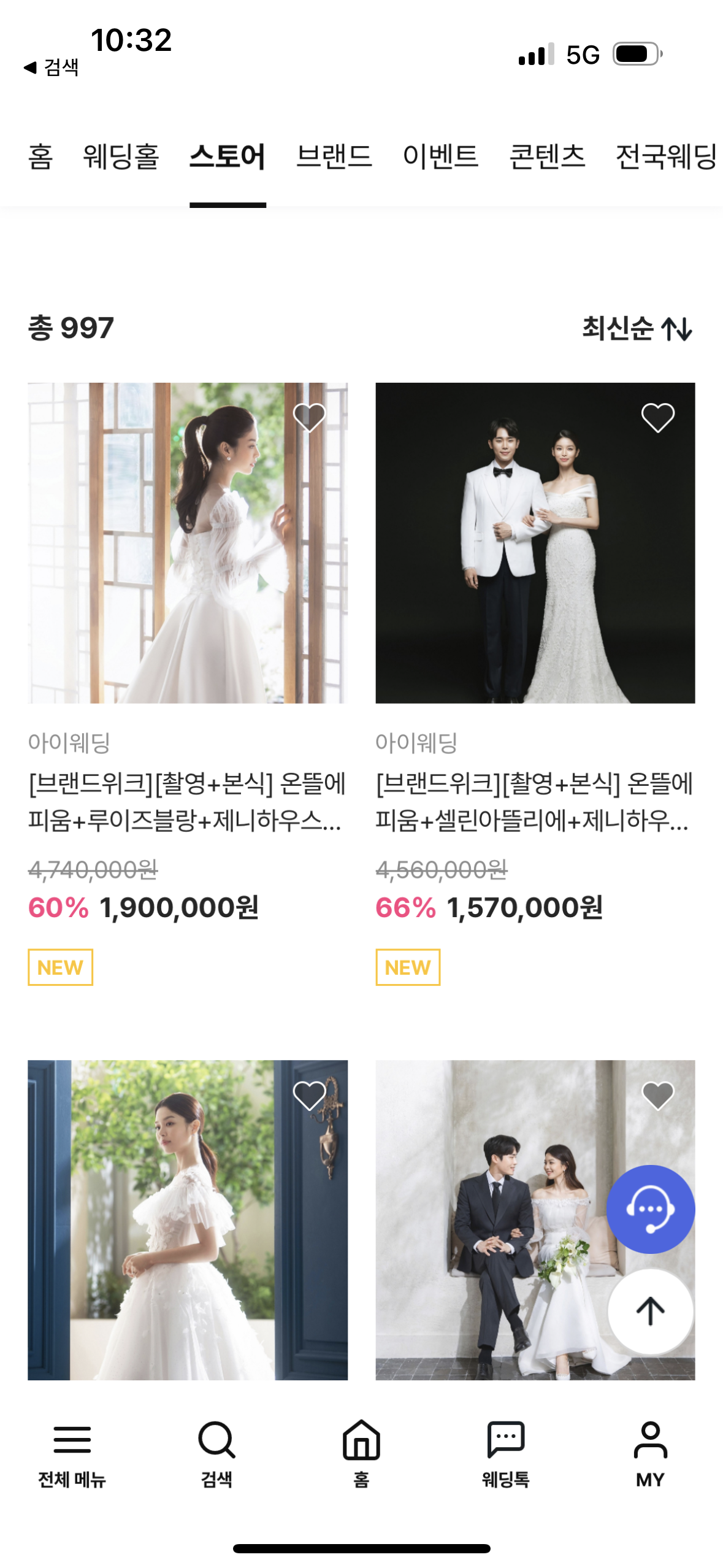723x1568 pixels.
Task: Open the 최신순 sort dropdown
Action: [x=637, y=328]
